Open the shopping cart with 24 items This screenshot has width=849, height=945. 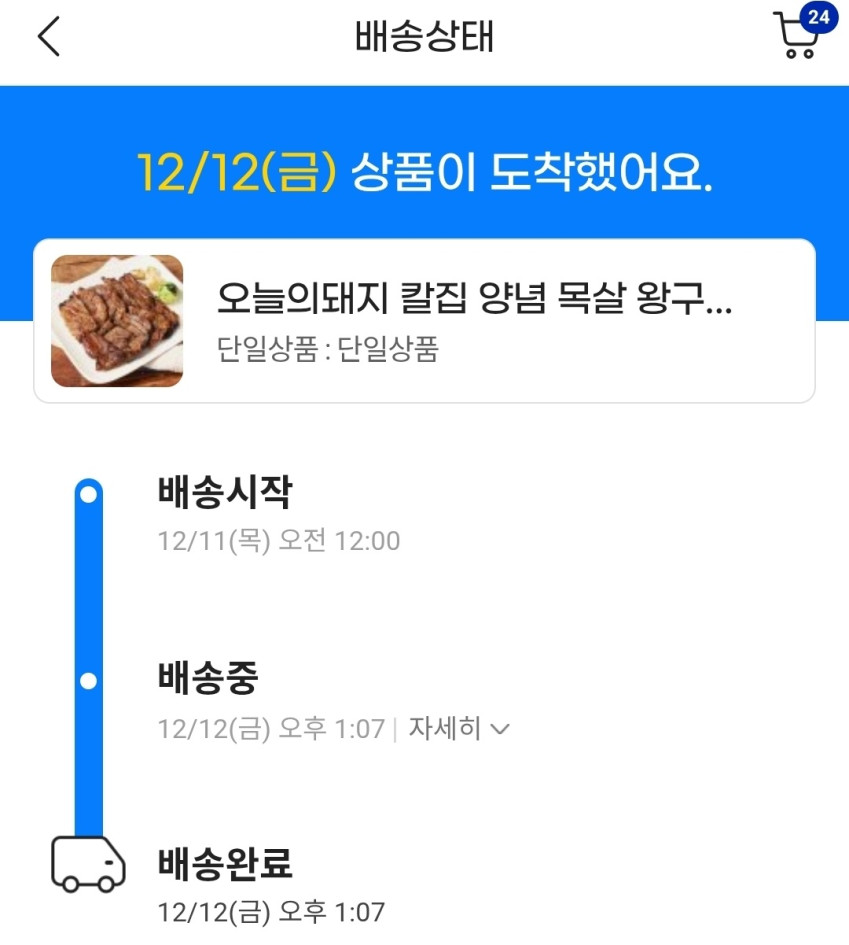(797, 37)
